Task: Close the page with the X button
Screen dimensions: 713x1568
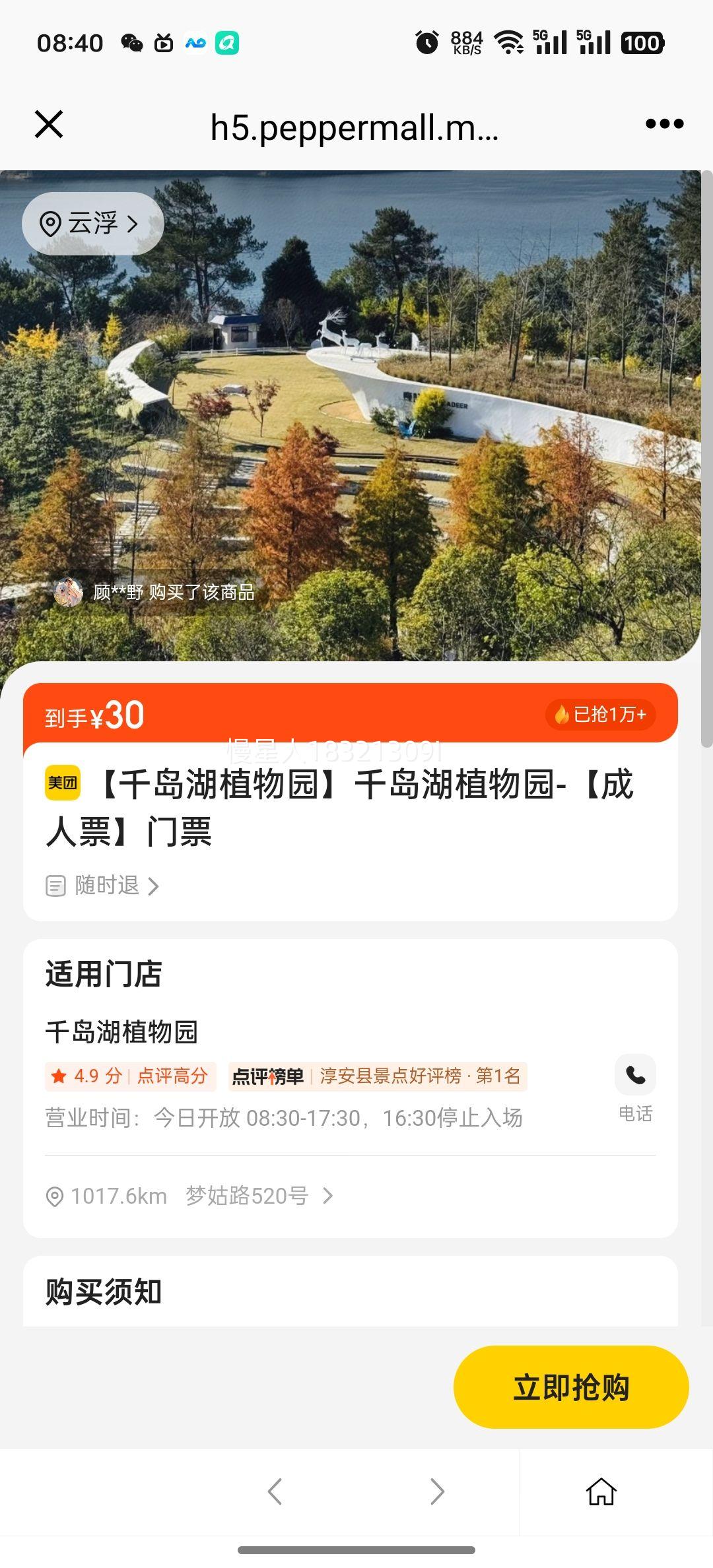Action: pyautogui.click(x=48, y=124)
